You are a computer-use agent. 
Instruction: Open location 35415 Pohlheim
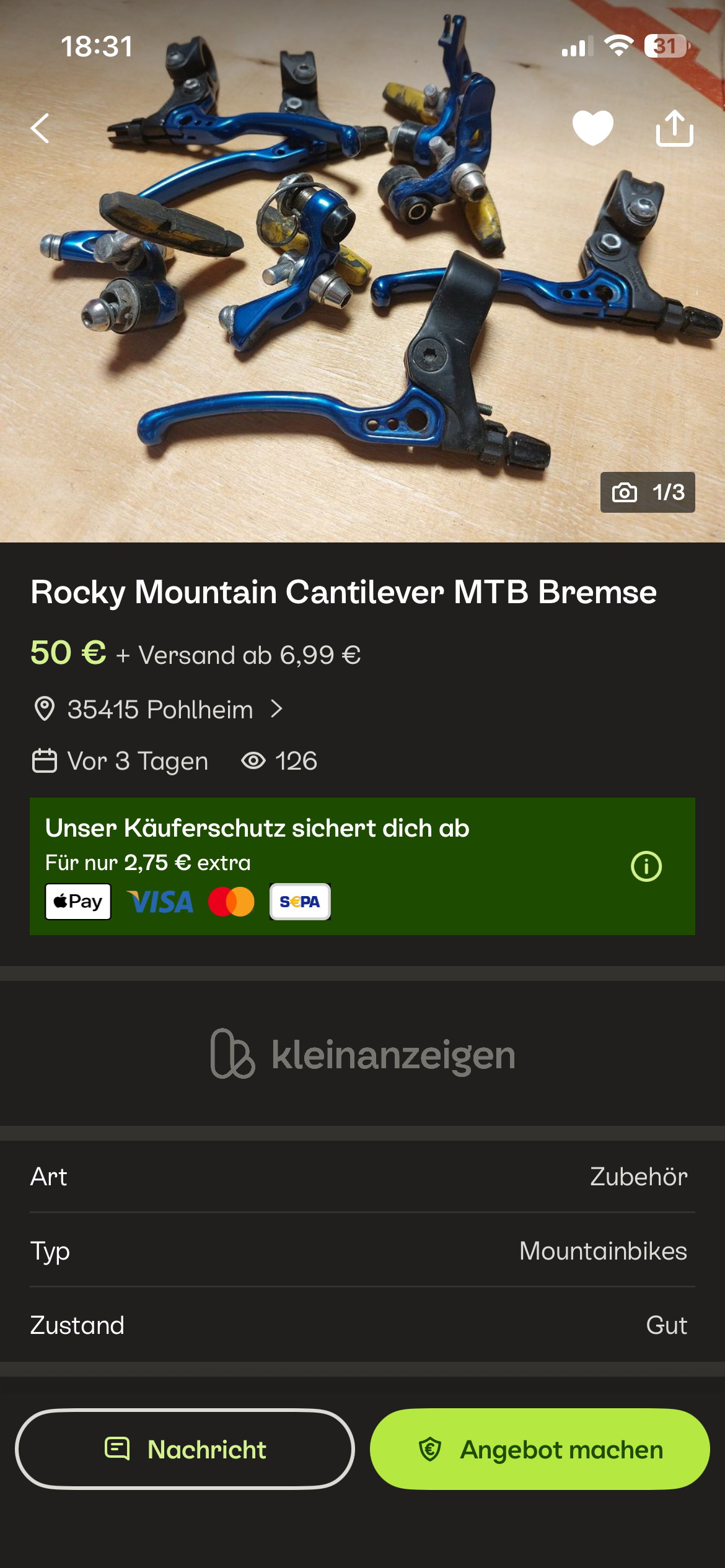pyautogui.click(x=159, y=709)
